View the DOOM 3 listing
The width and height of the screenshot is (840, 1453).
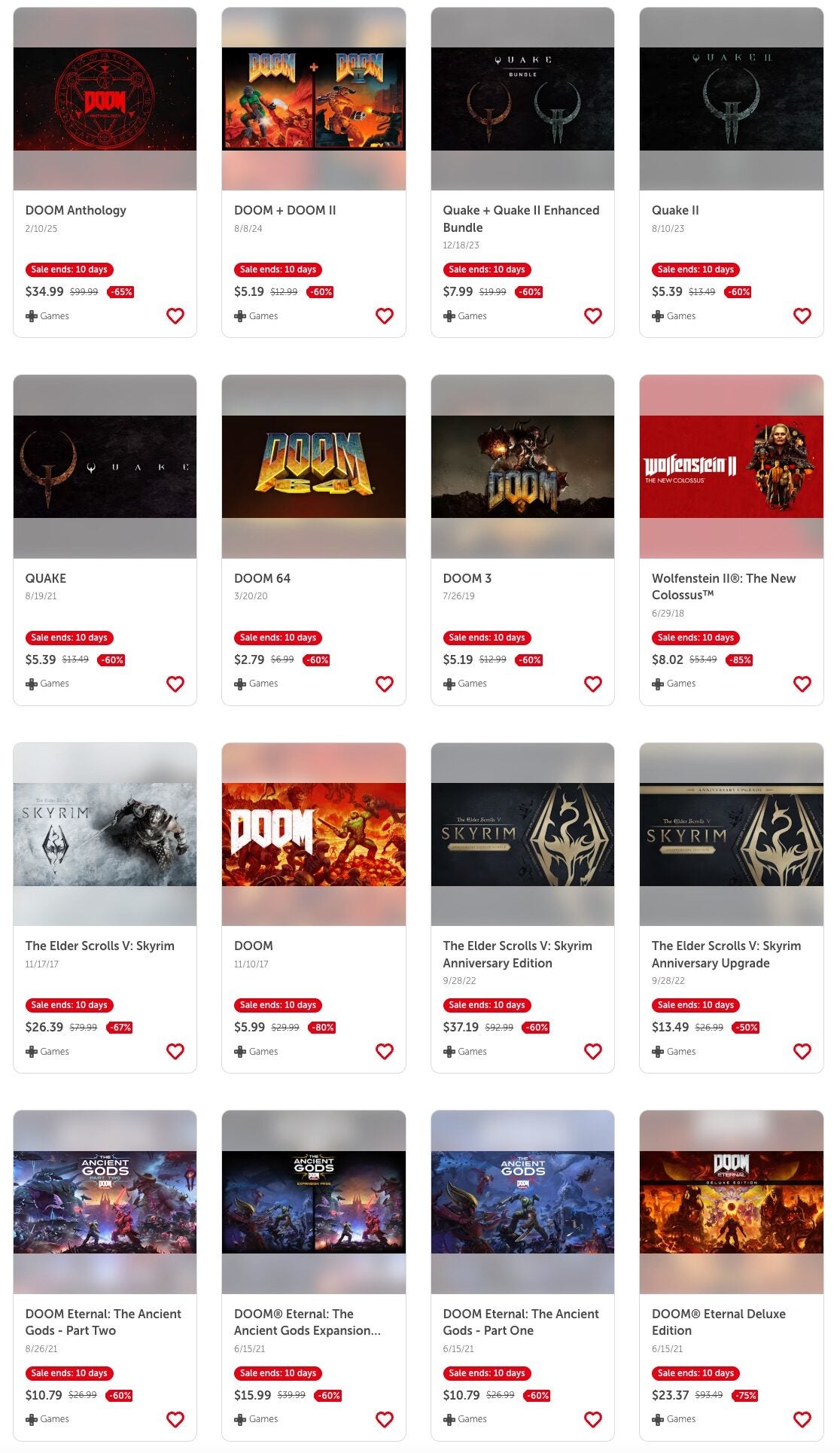pyautogui.click(x=522, y=540)
